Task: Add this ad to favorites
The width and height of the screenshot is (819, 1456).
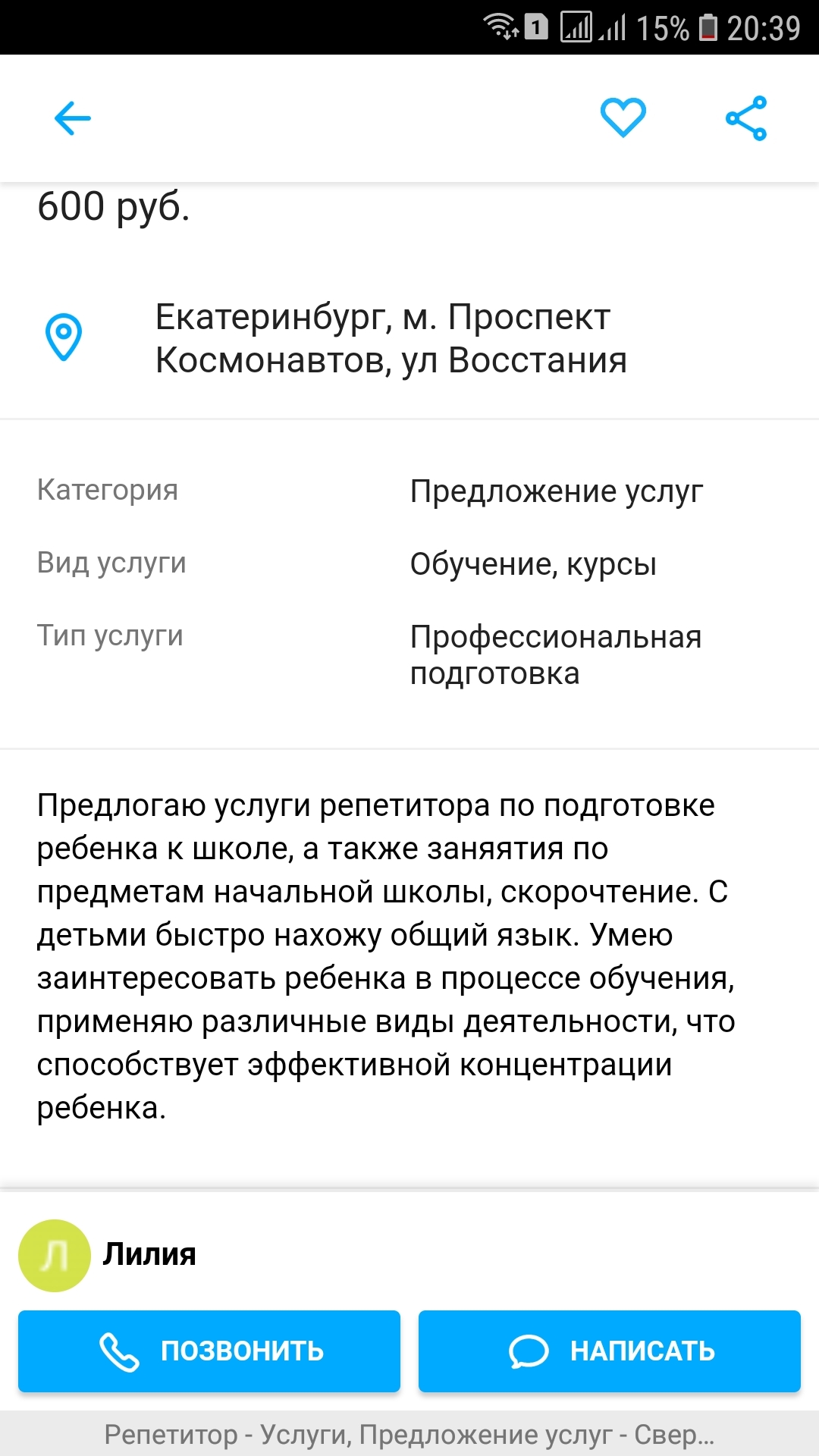Action: point(623,118)
